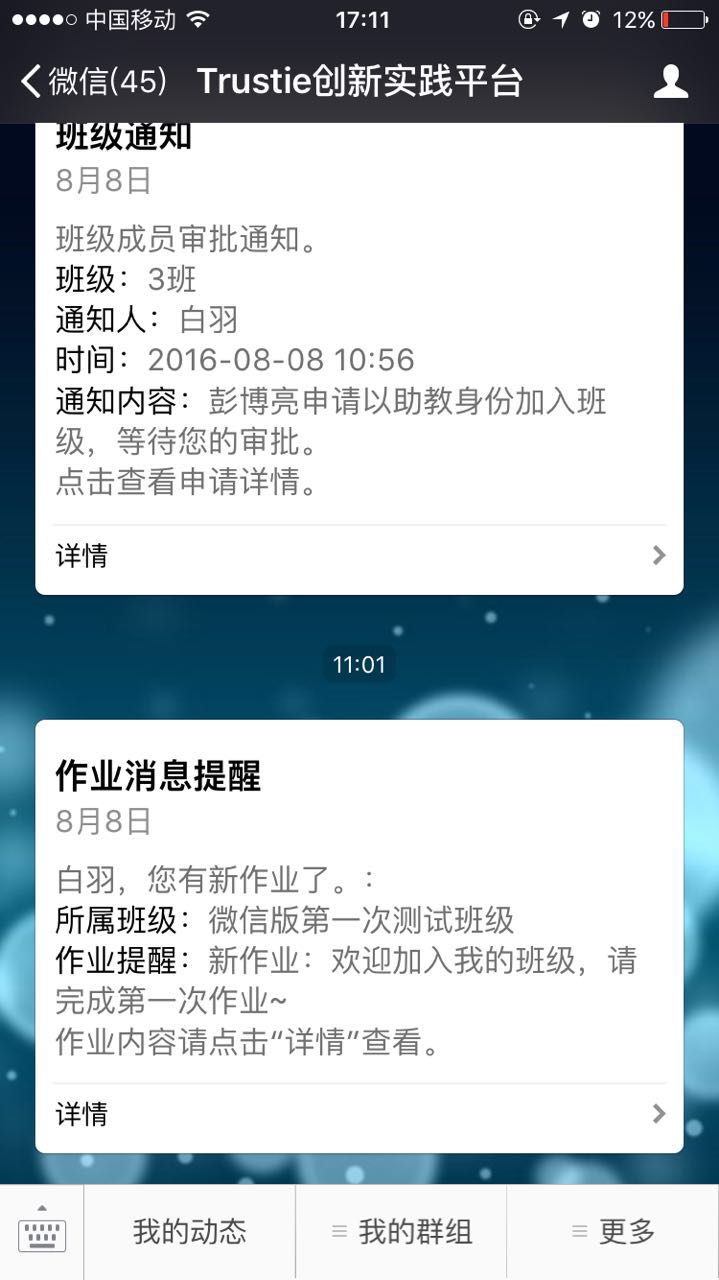Go back to the 微信 chat list

(92, 81)
